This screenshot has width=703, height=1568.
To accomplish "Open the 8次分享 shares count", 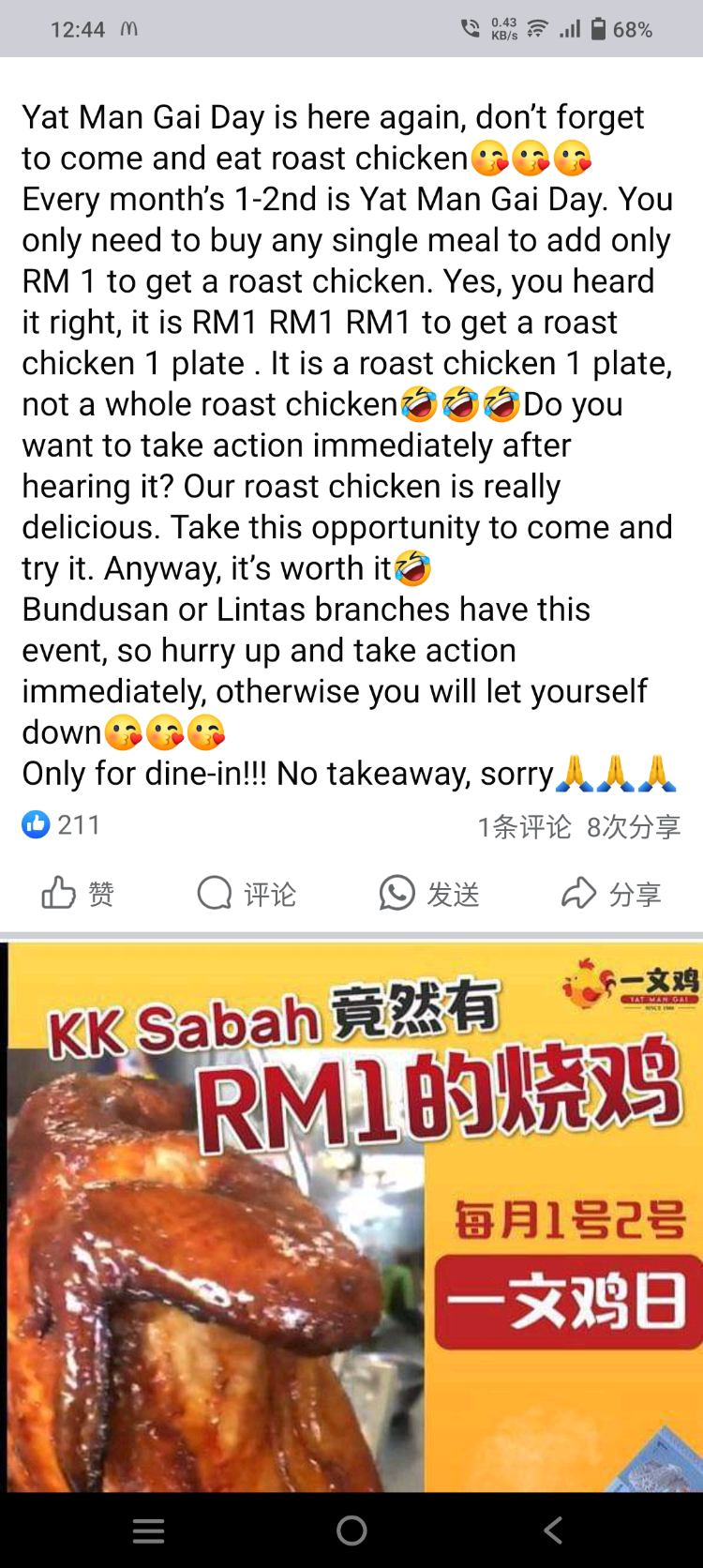I will pyautogui.click(x=634, y=826).
